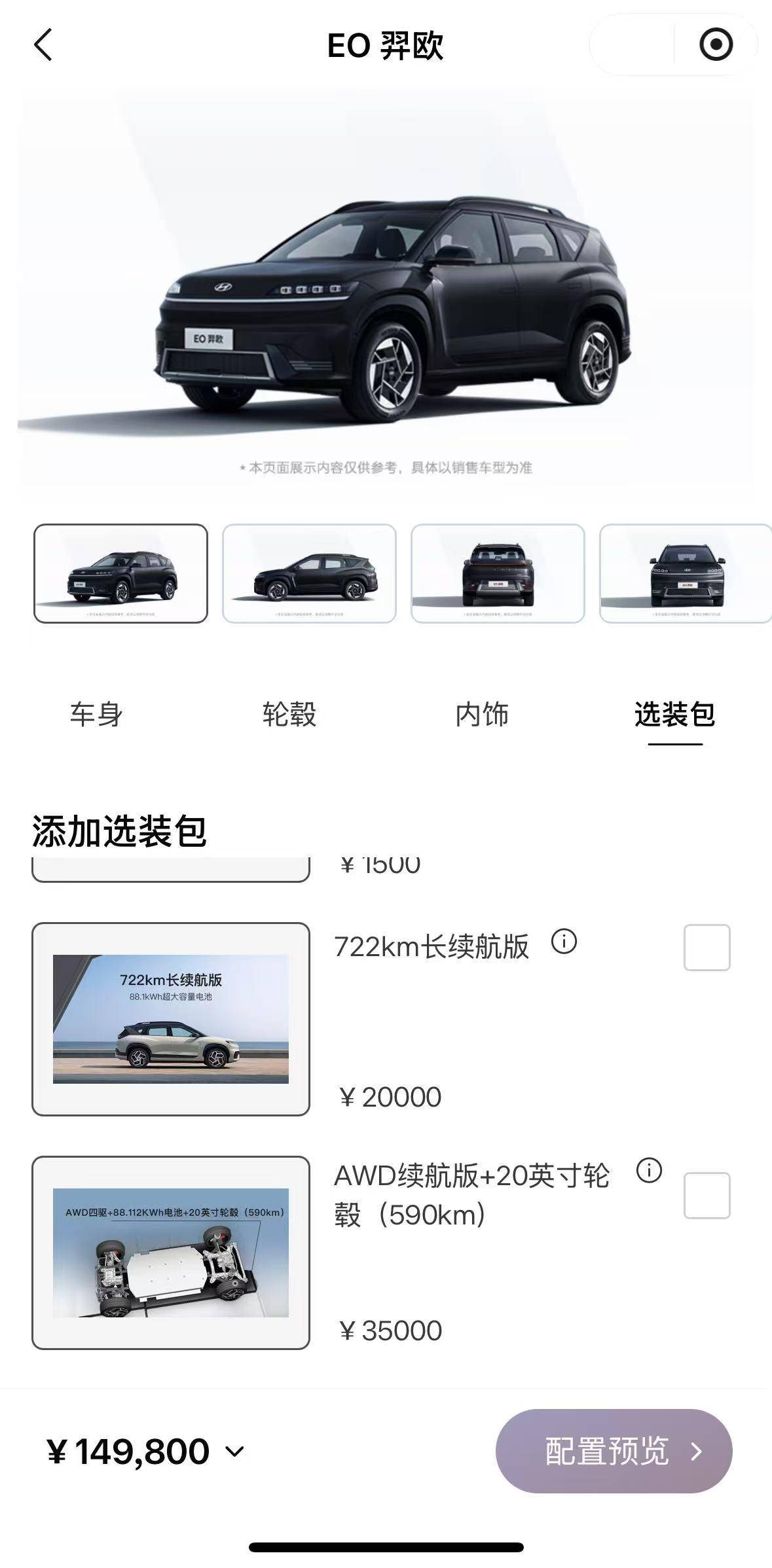View info for AWD续航版 package
This screenshot has width=772, height=1568.
point(649,1170)
